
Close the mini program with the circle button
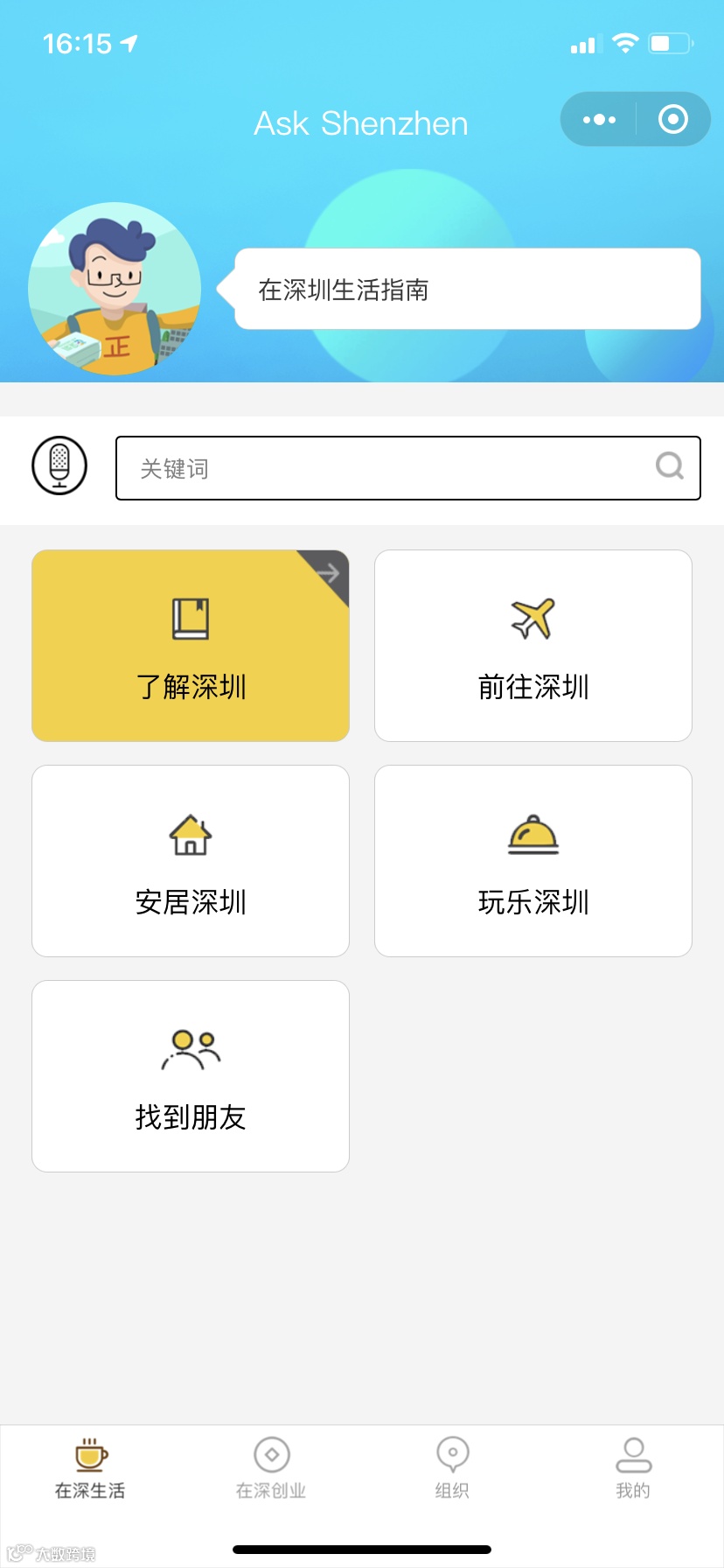[672, 120]
